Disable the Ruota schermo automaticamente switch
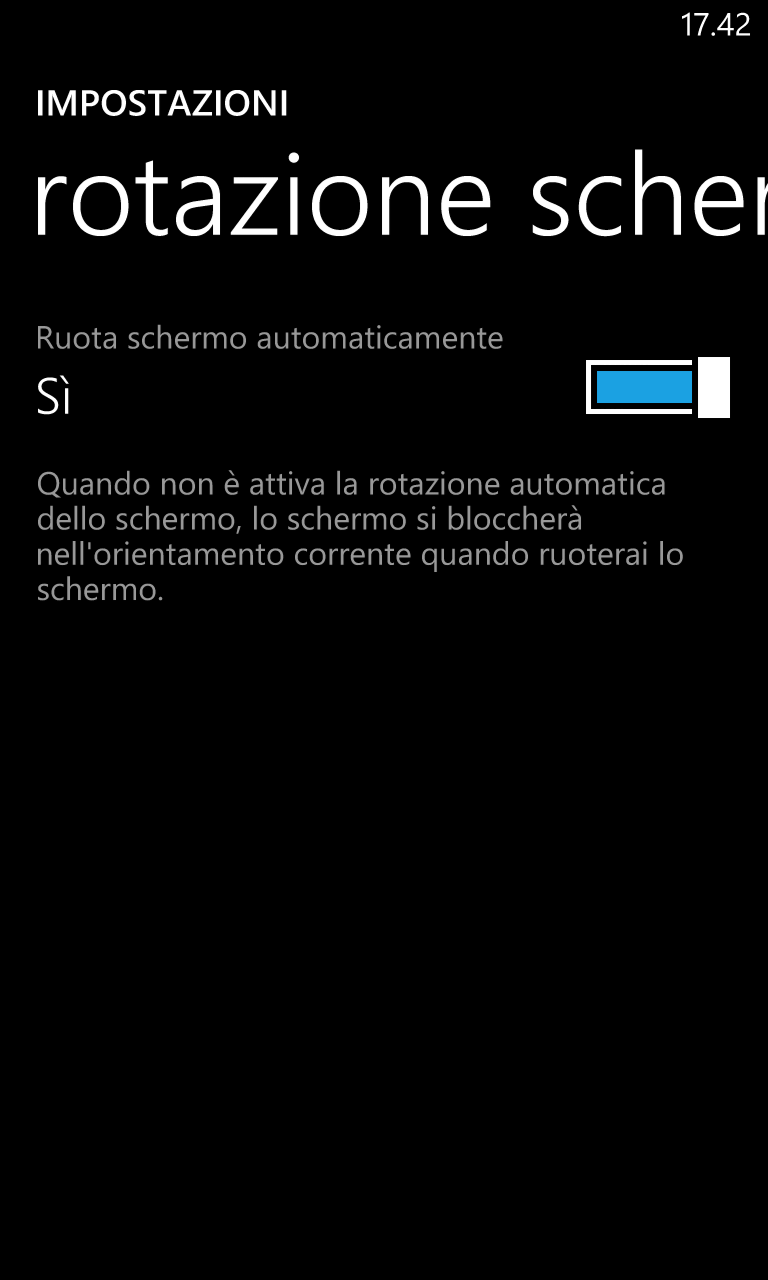The height and width of the screenshot is (1280, 768). coord(658,387)
